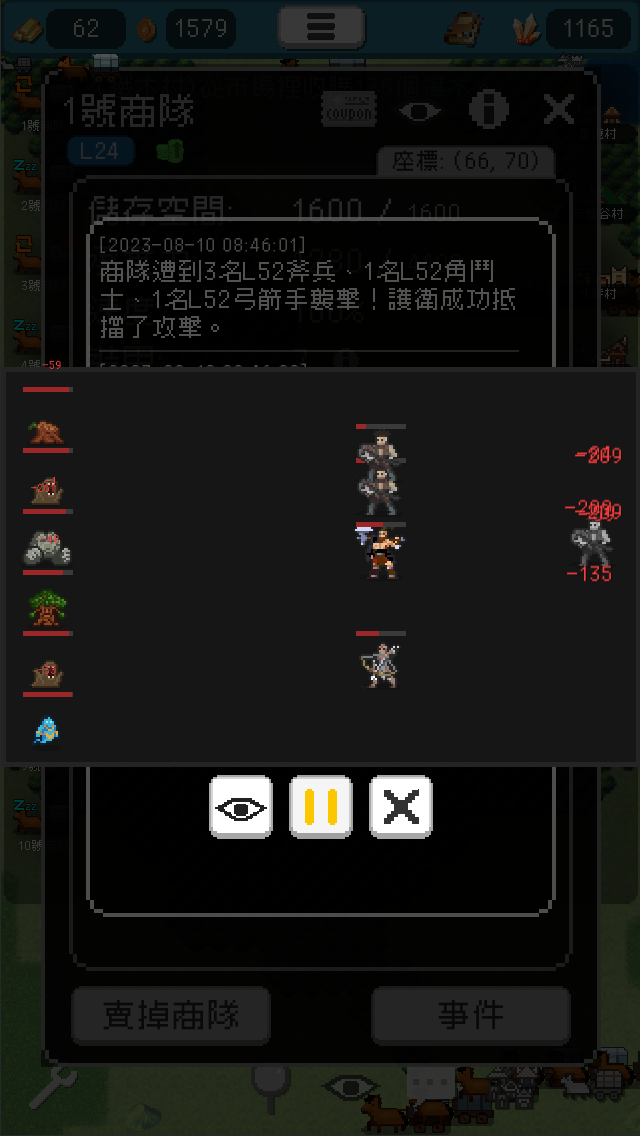Open the 事件 events button

coord(470,1016)
